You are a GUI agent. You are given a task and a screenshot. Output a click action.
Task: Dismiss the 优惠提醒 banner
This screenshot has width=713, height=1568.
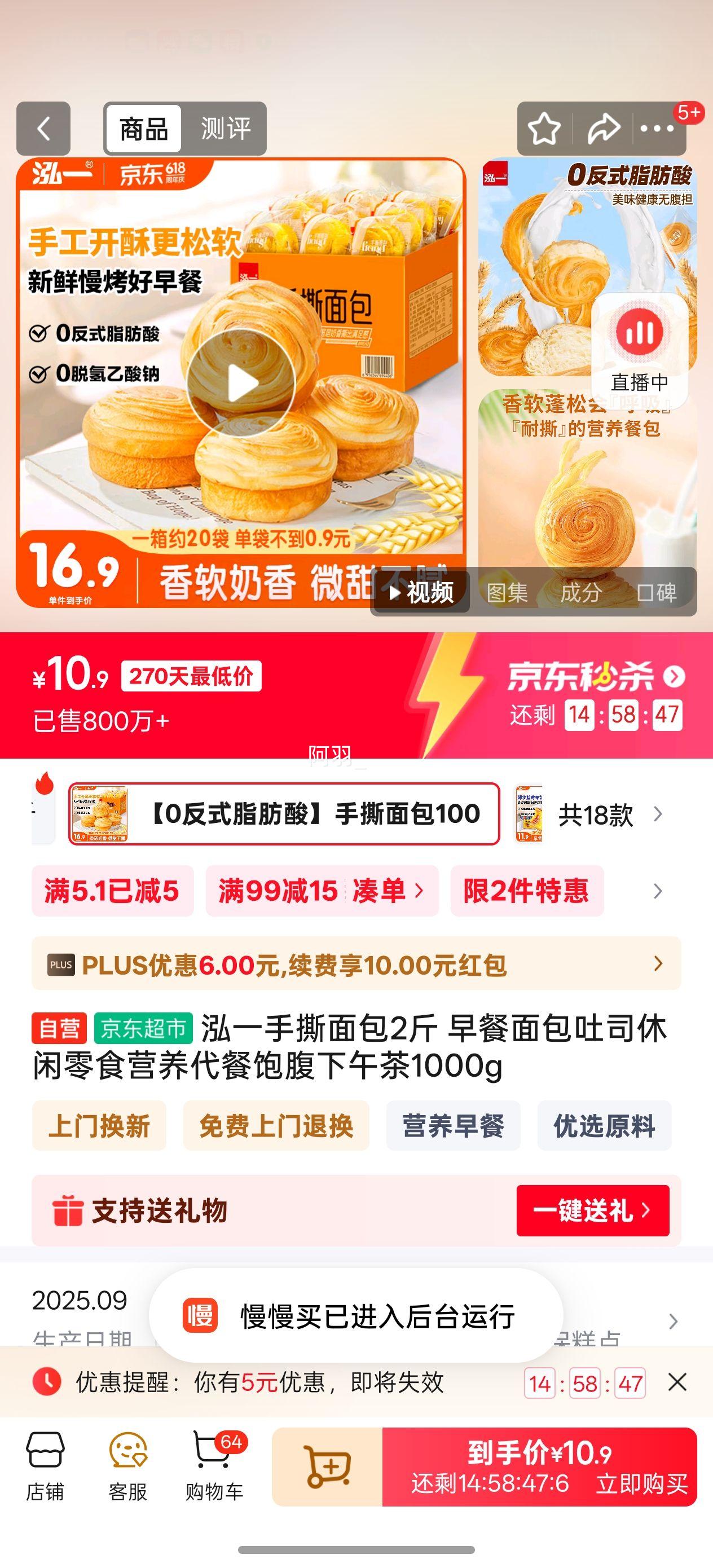pyautogui.click(x=677, y=1382)
